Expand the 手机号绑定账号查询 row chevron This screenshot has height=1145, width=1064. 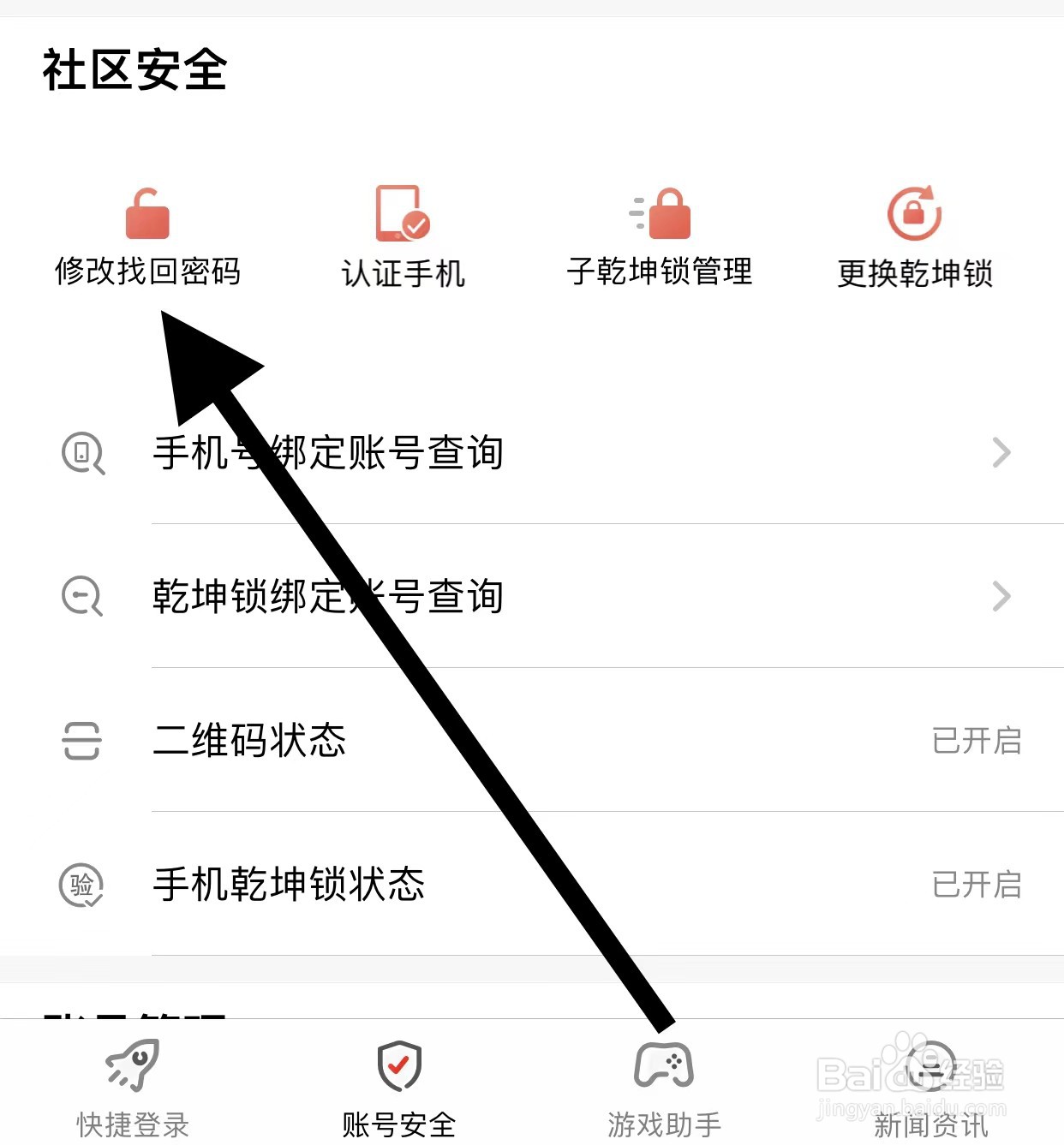coord(1001,454)
